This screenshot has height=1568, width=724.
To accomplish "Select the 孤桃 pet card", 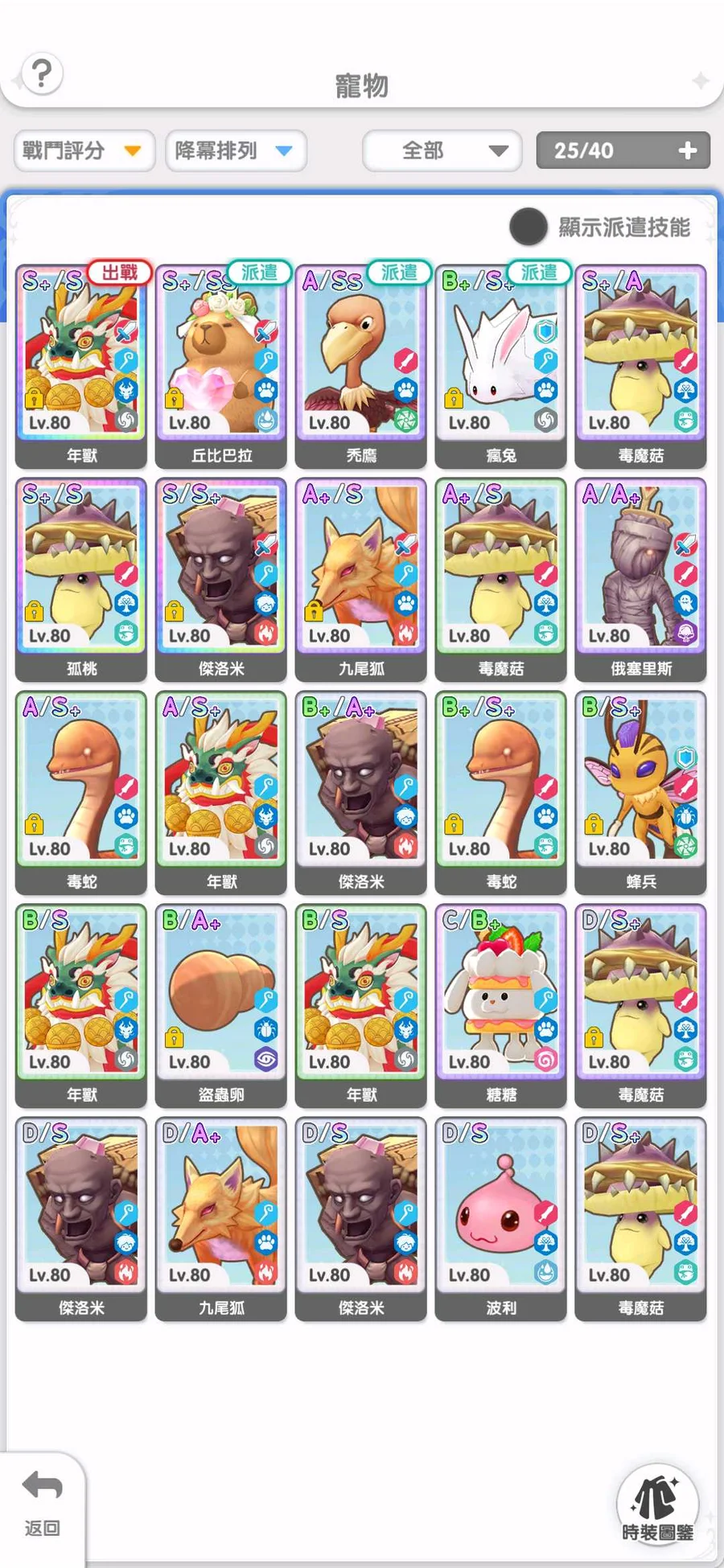I will click(x=81, y=580).
